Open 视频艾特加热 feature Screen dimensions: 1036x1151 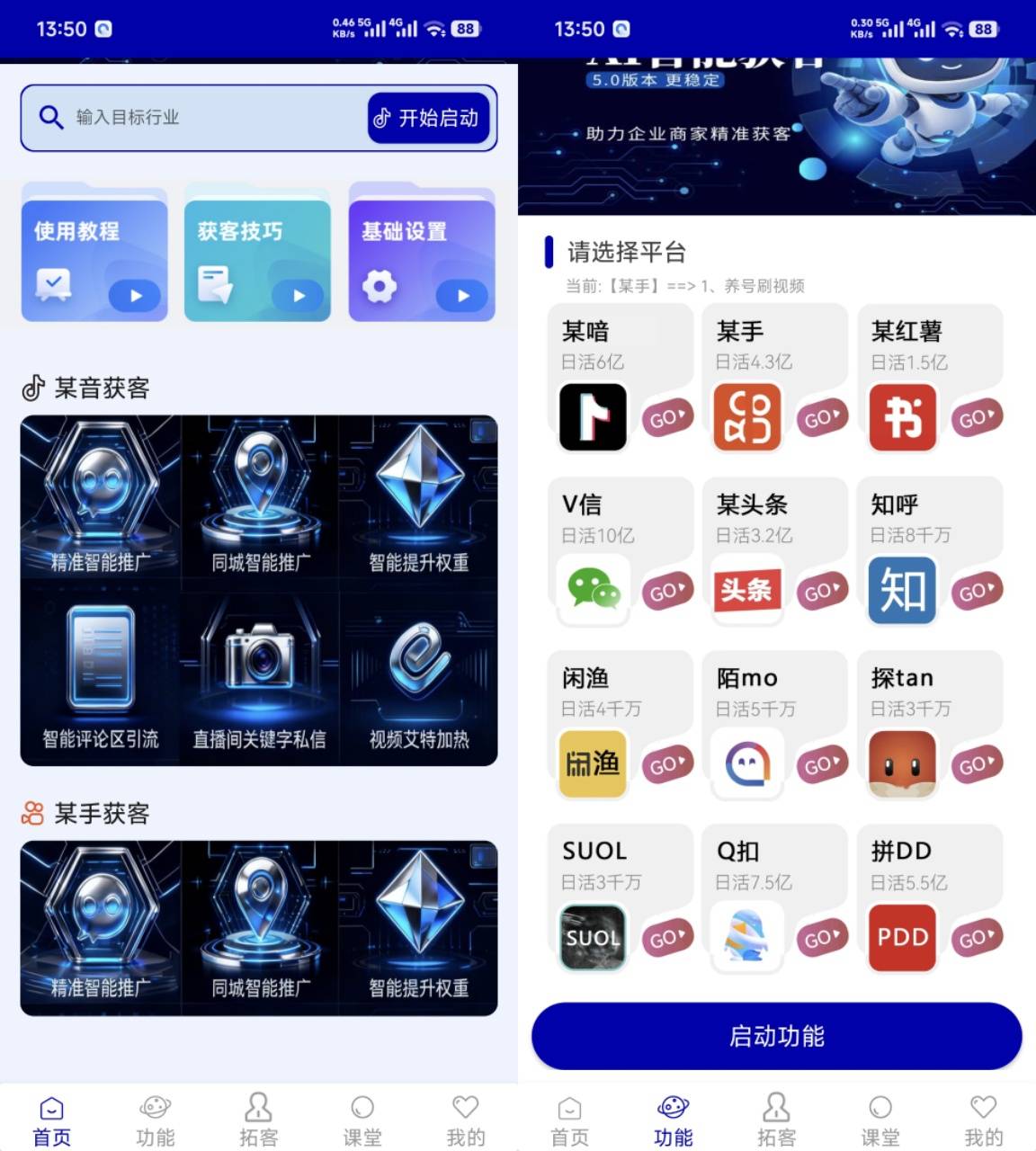tap(418, 680)
